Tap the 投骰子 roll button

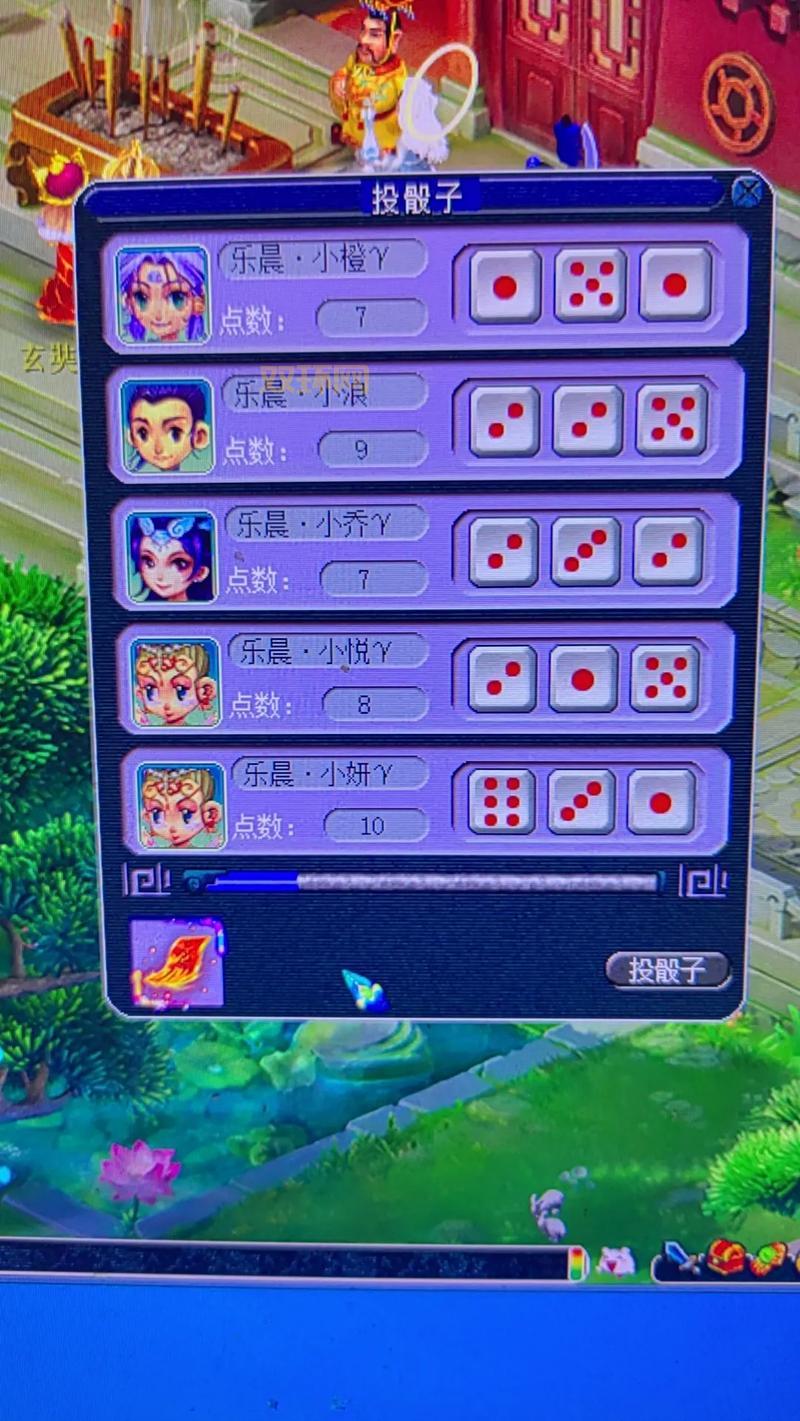click(667, 969)
